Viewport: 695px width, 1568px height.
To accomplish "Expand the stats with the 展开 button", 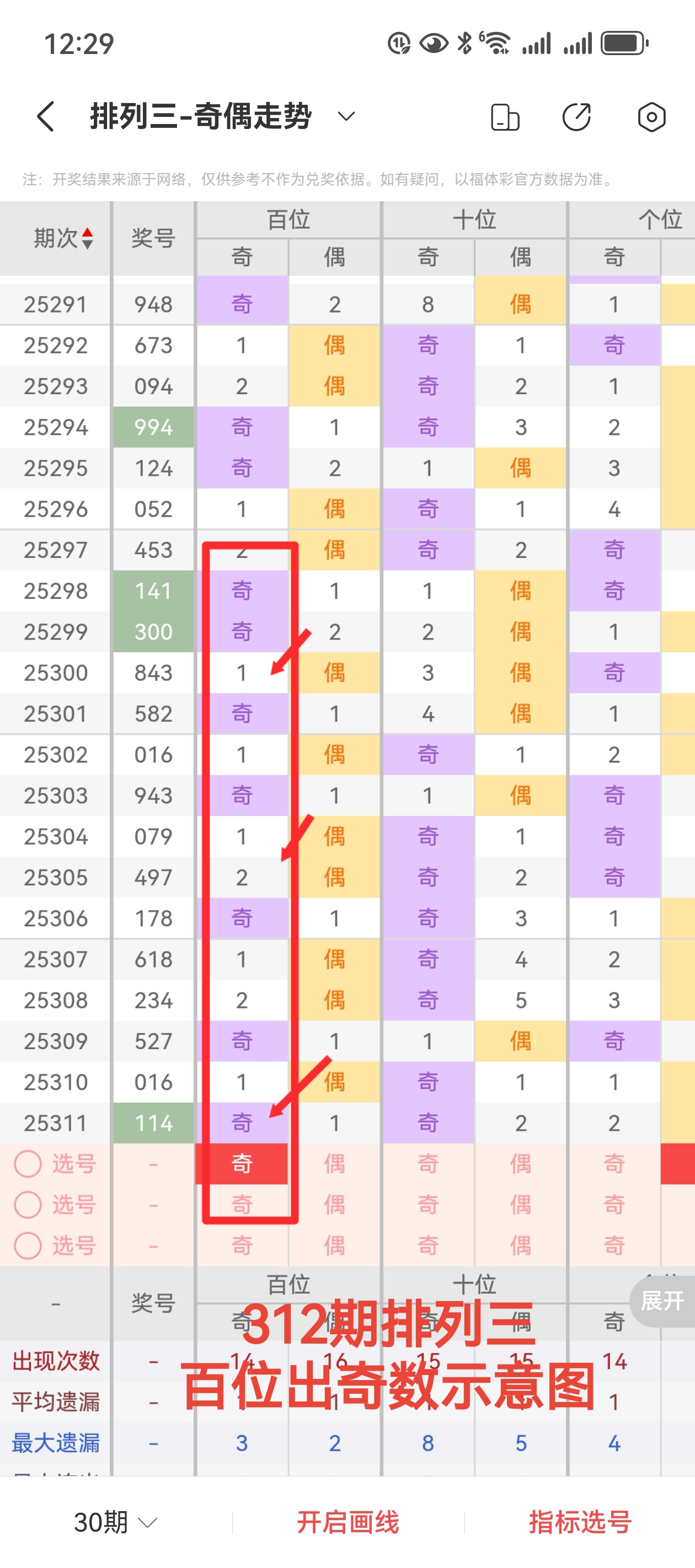I will tap(662, 1301).
